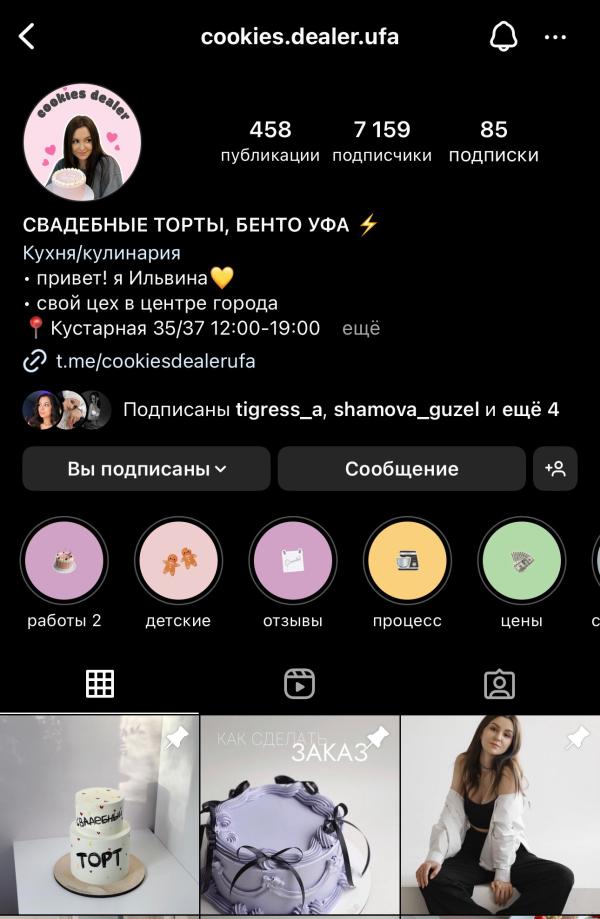The image size is (600, 919).
Task: Show suggested accounts with add-person button
Action: pos(555,468)
